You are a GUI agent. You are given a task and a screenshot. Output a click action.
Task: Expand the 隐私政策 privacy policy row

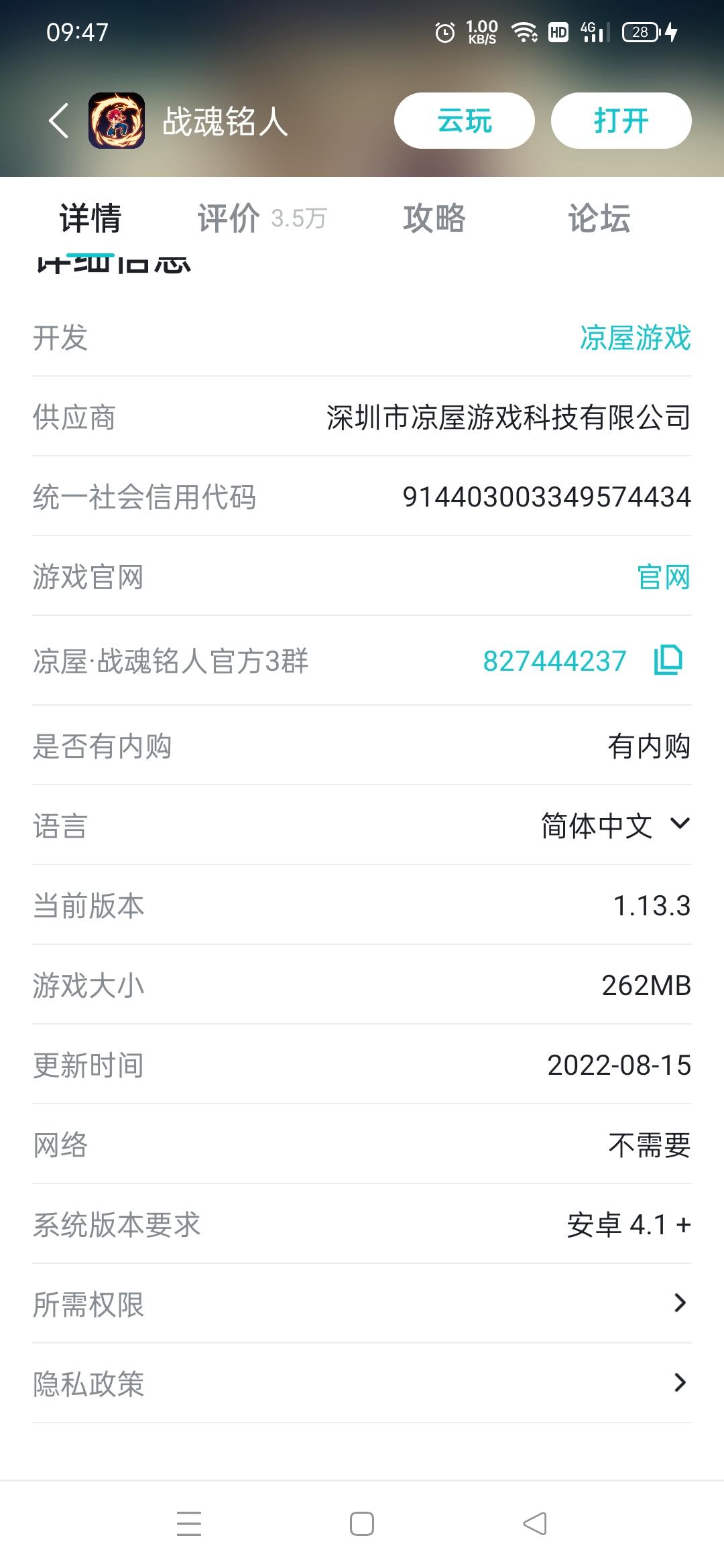pos(362,1382)
